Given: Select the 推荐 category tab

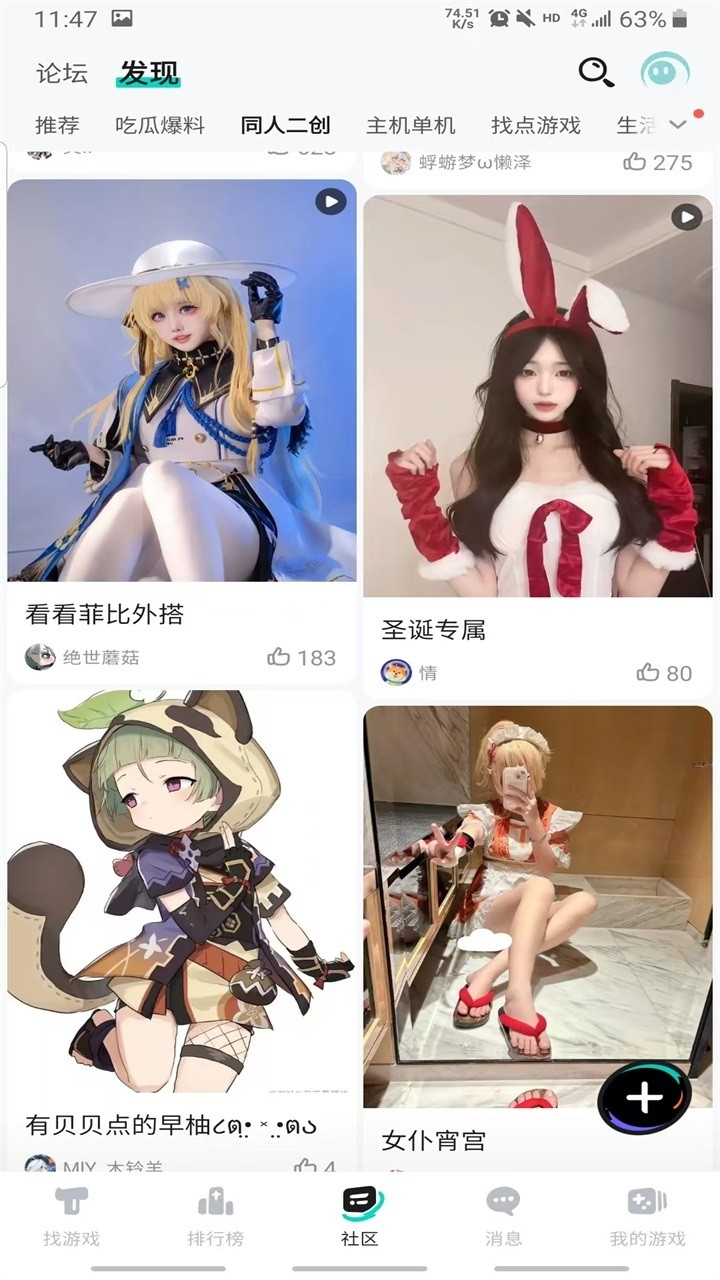Looking at the screenshot, I should pyautogui.click(x=57, y=125).
